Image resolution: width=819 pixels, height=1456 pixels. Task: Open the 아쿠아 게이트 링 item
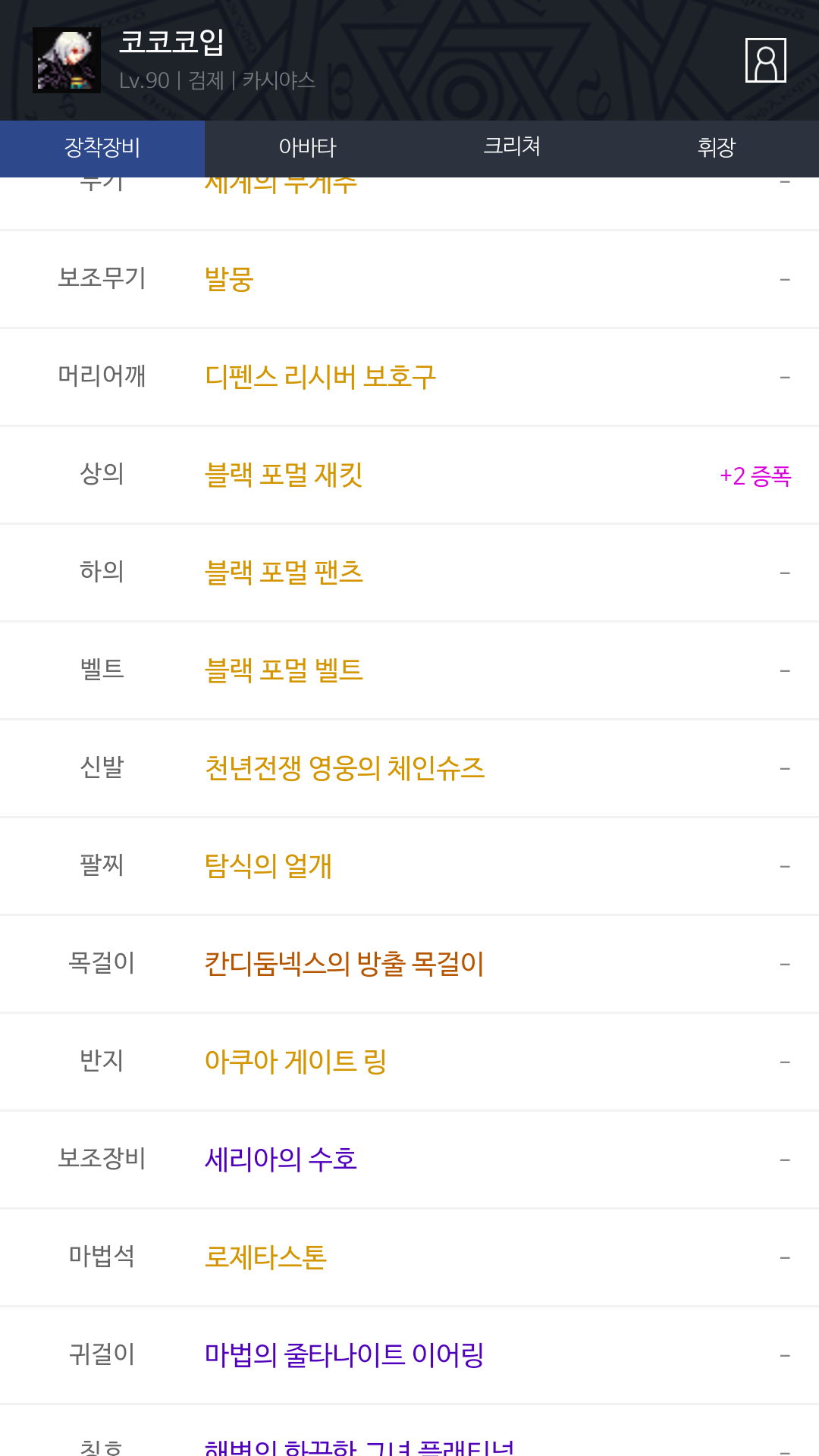(409, 1062)
